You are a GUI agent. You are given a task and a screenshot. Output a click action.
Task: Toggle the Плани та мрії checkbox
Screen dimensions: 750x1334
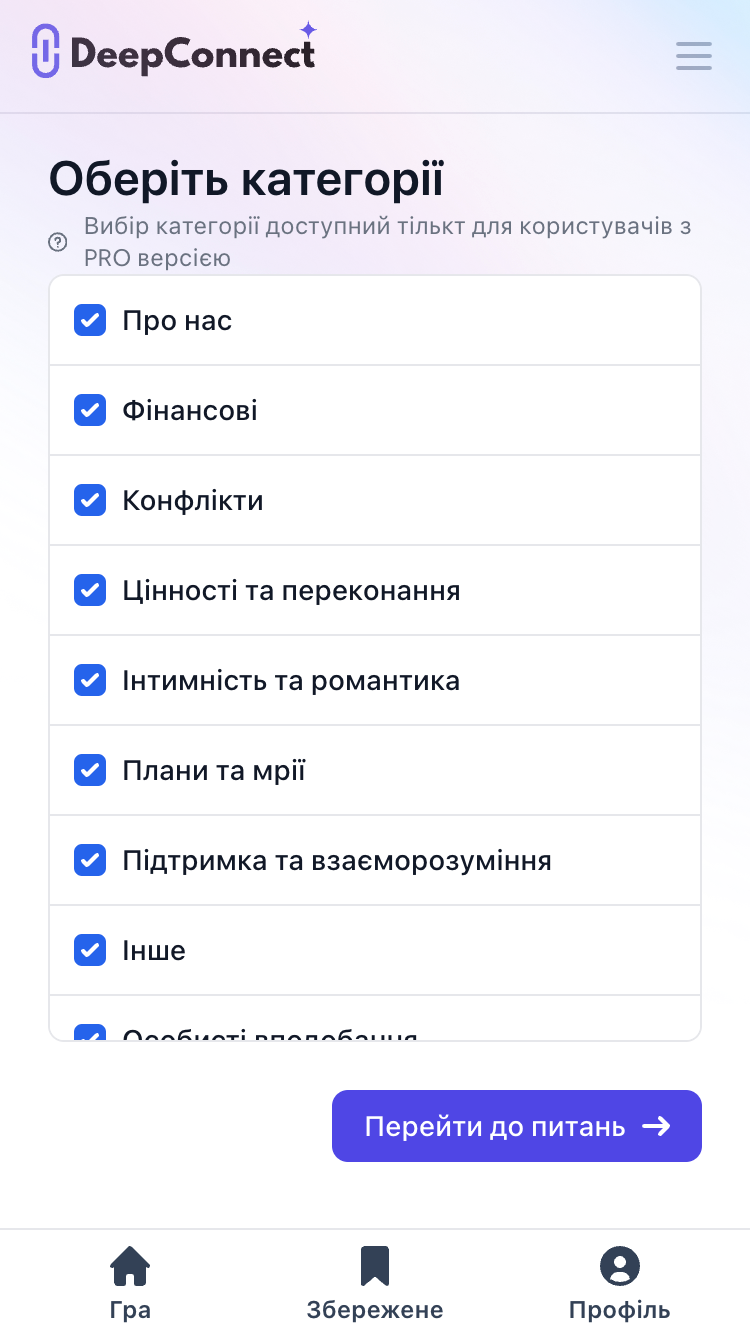(x=90, y=770)
